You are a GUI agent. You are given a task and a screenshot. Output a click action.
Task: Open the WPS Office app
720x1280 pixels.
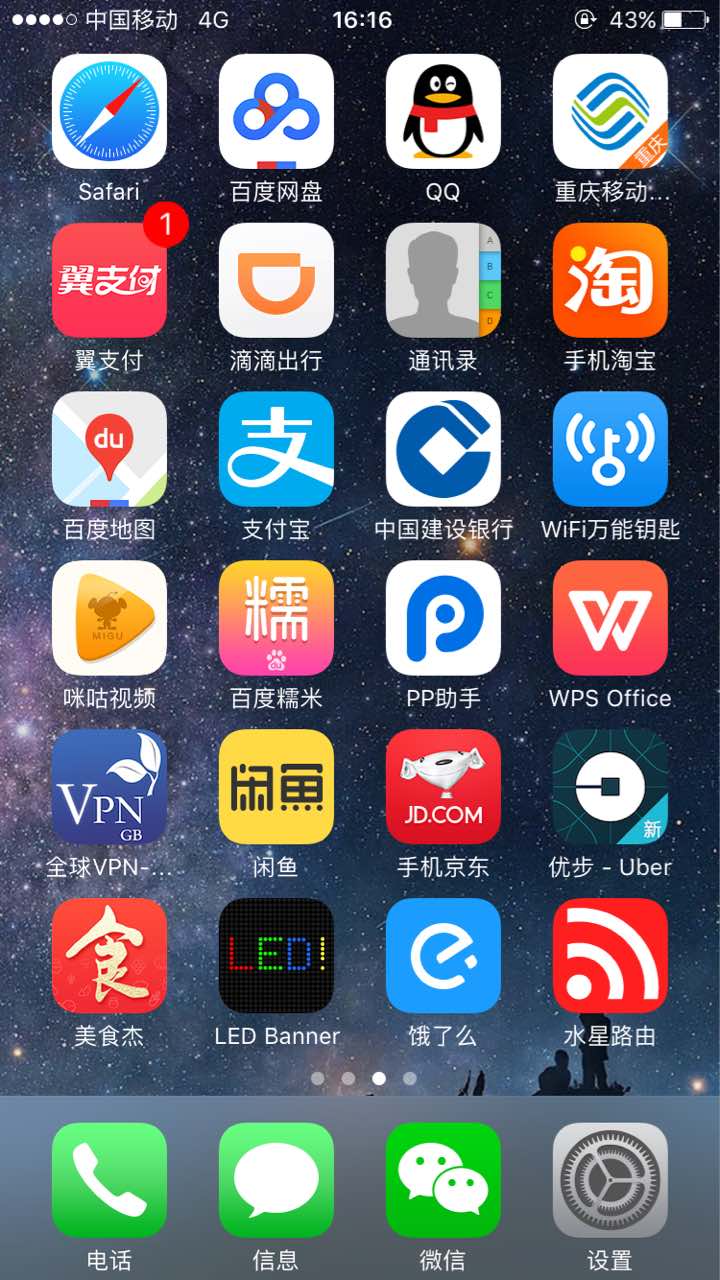(x=610, y=618)
